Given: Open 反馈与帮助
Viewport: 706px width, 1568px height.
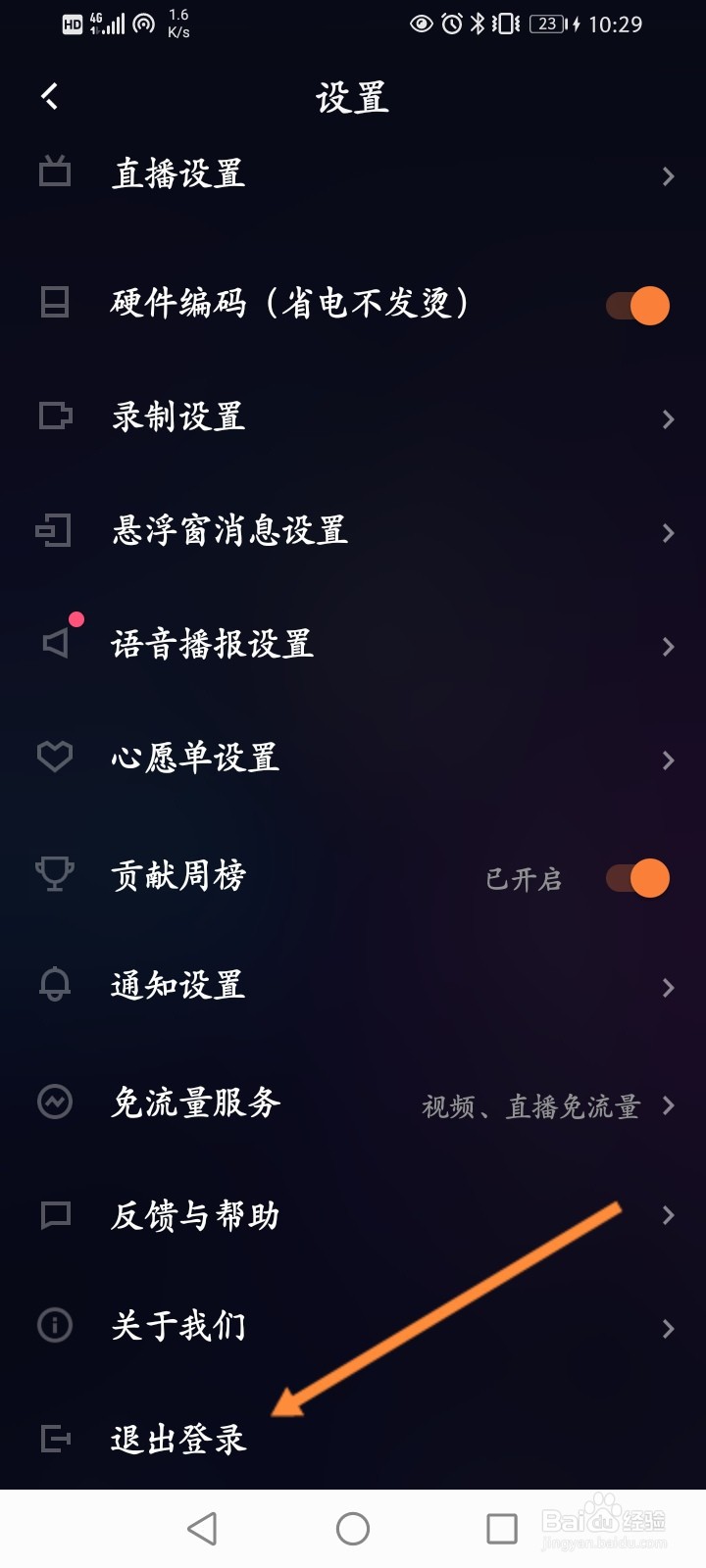Looking at the screenshot, I should click(x=353, y=1216).
